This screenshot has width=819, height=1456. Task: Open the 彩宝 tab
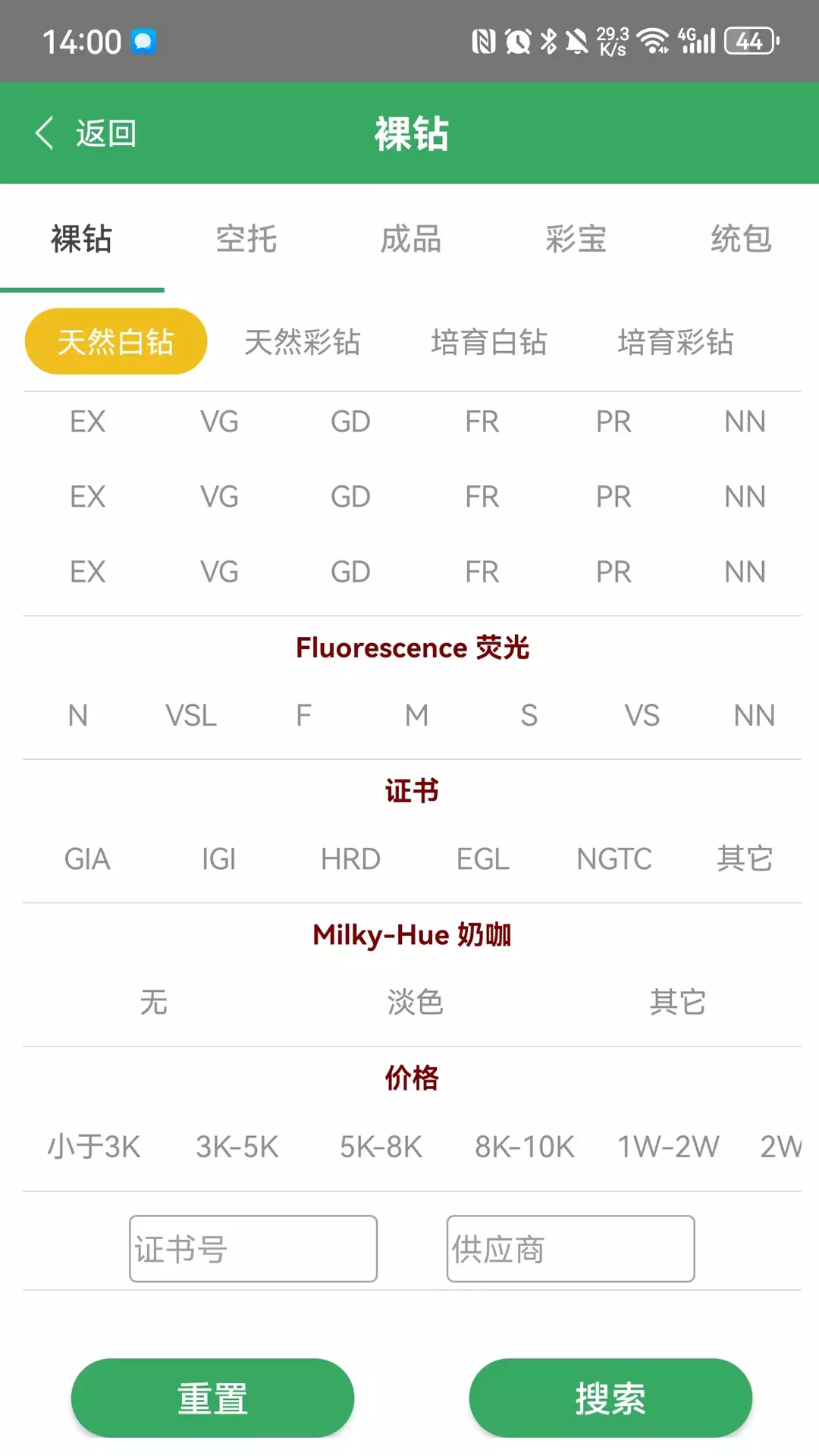(x=576, y=239)
